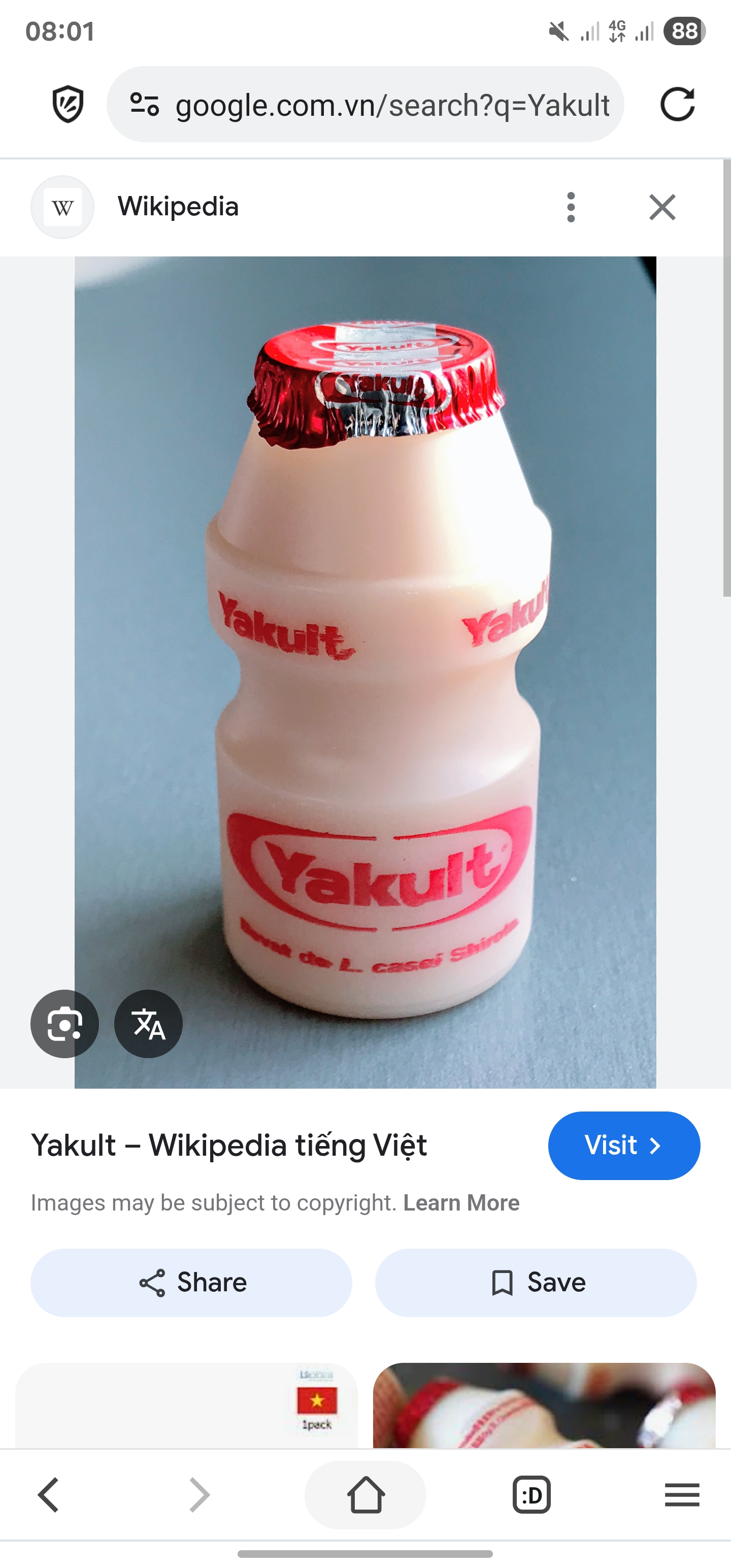Open the browser tabs switcher
This screenshot has width=731, height=1568.
click(531, 1495)
